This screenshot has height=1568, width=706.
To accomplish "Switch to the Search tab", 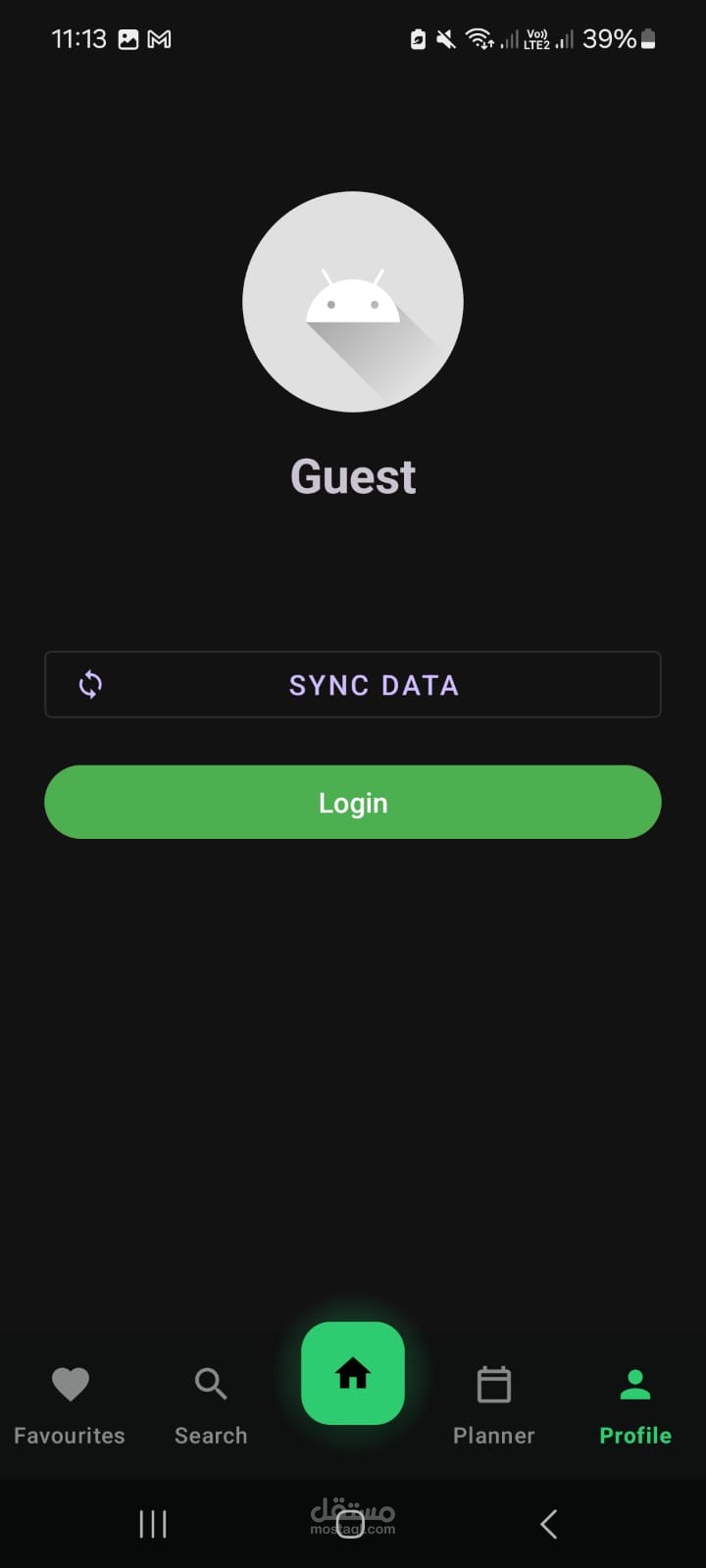I will [x=211, y=1405].
